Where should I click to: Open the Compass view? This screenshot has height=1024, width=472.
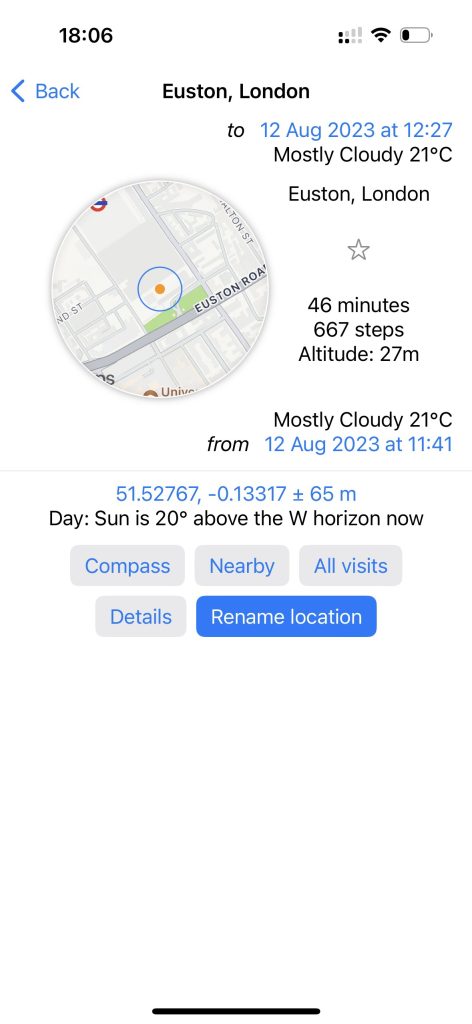pos(127,566)
